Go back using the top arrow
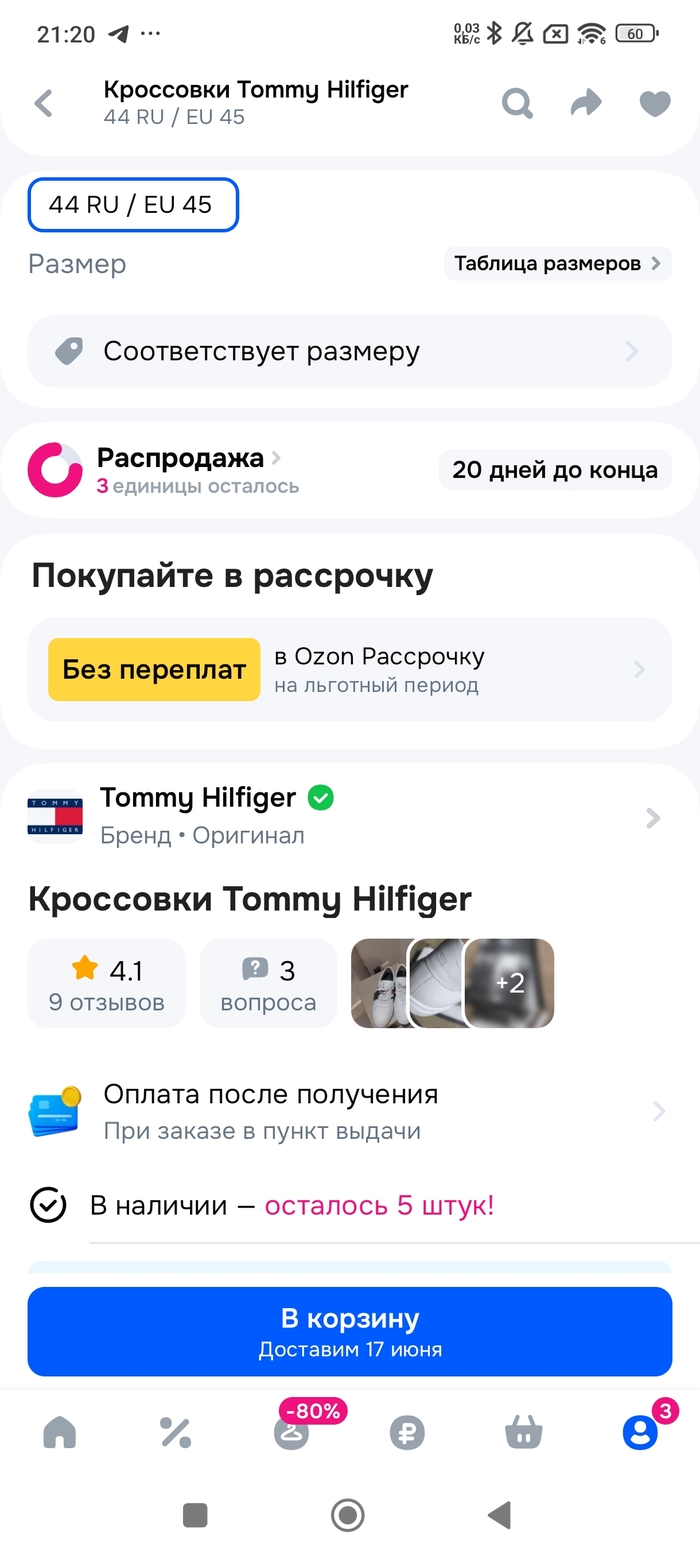Image resolution: width=700 pixels, height=1556 pixels. click(43, 103)
